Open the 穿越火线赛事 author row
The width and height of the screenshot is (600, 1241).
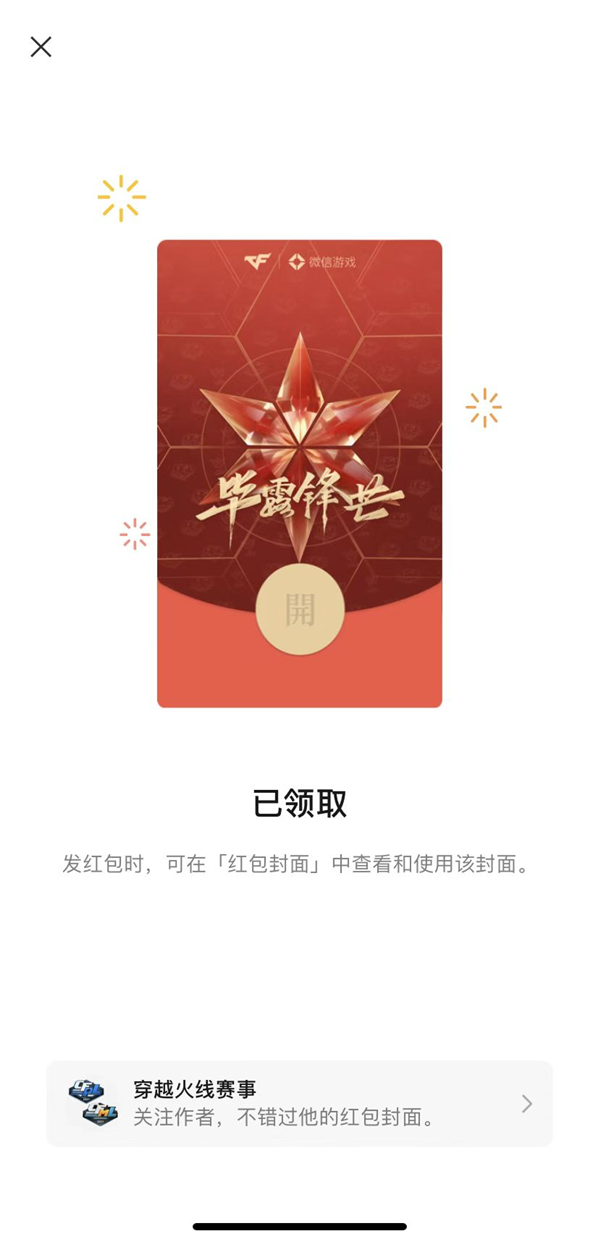coord(299,1103)
